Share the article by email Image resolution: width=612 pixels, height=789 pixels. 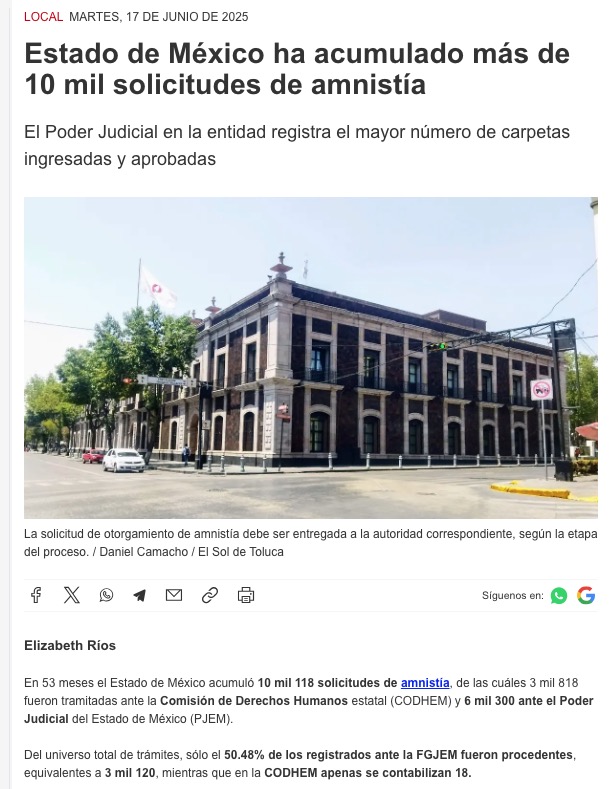174,595
